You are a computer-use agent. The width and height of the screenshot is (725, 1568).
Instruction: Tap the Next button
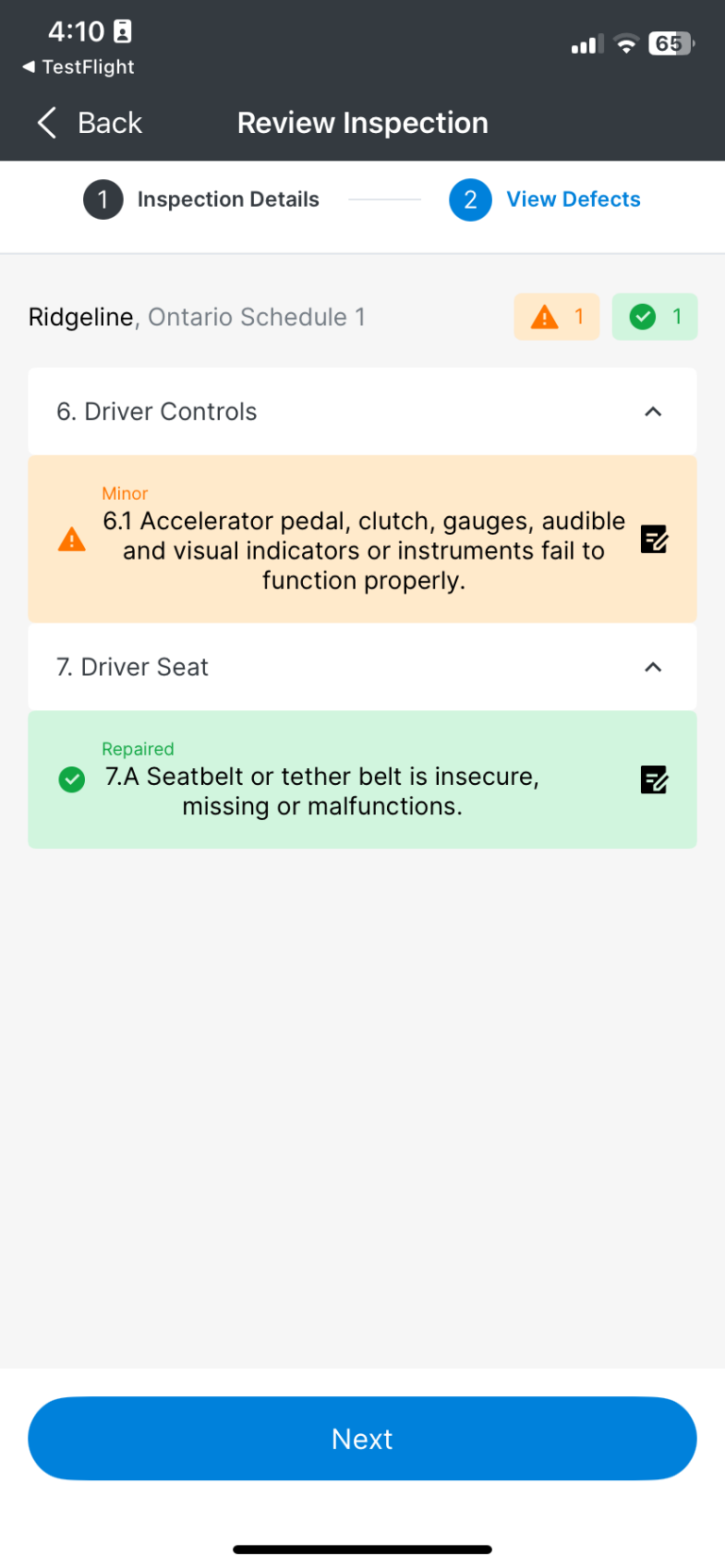[362, 1439]
